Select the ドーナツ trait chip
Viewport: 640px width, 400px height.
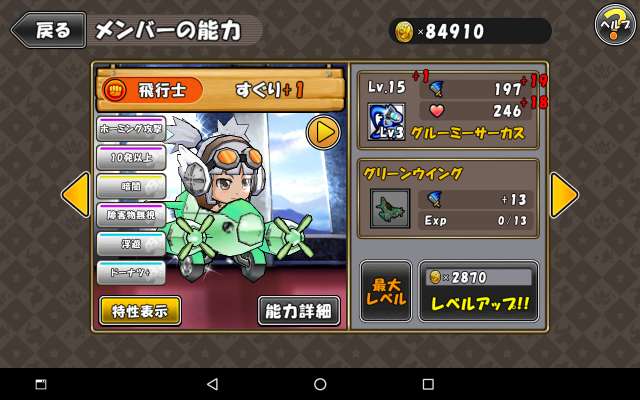pos(131,271)
